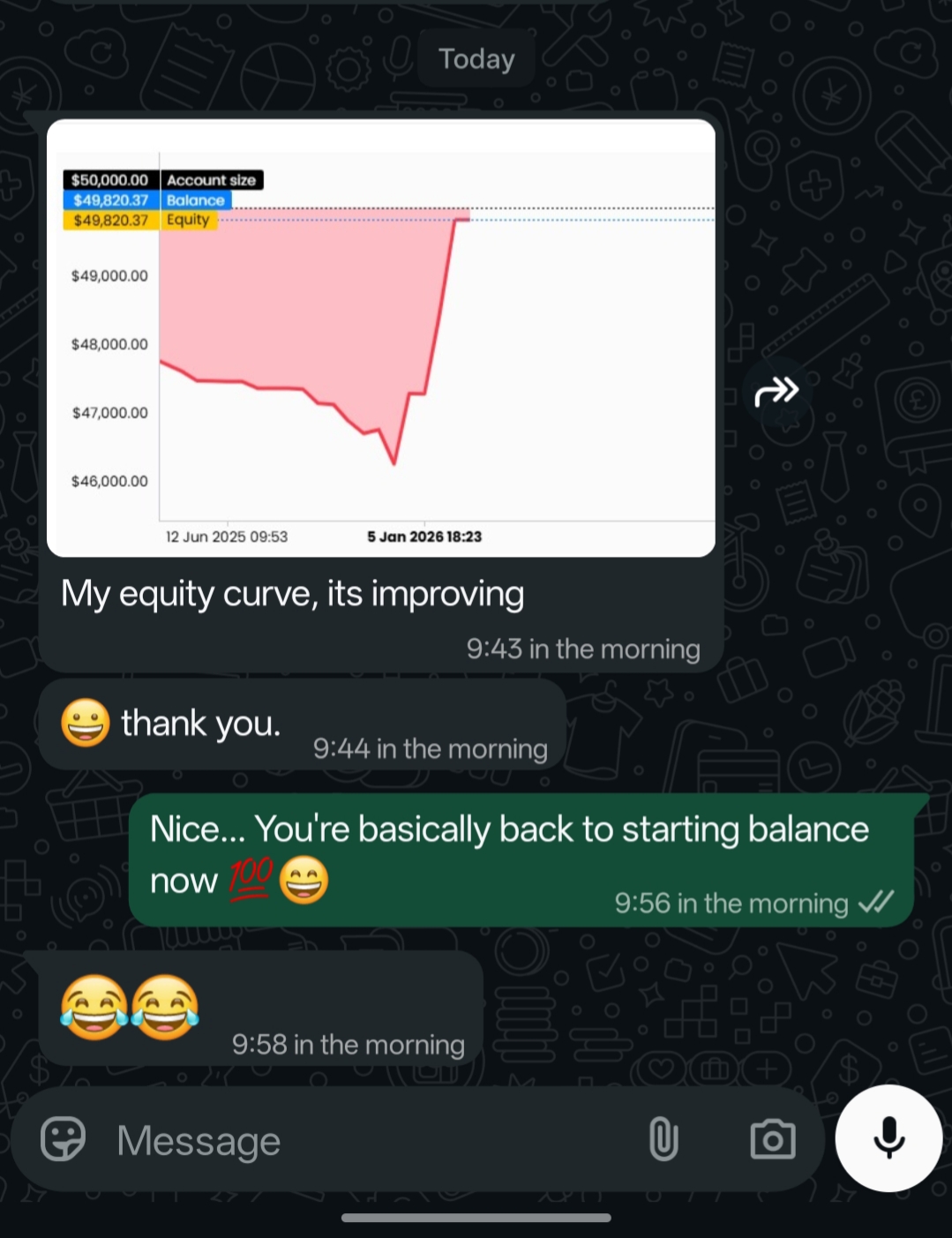Tap the microphone voice message button
The image size is (952, 1238).
click(888, 1138)
